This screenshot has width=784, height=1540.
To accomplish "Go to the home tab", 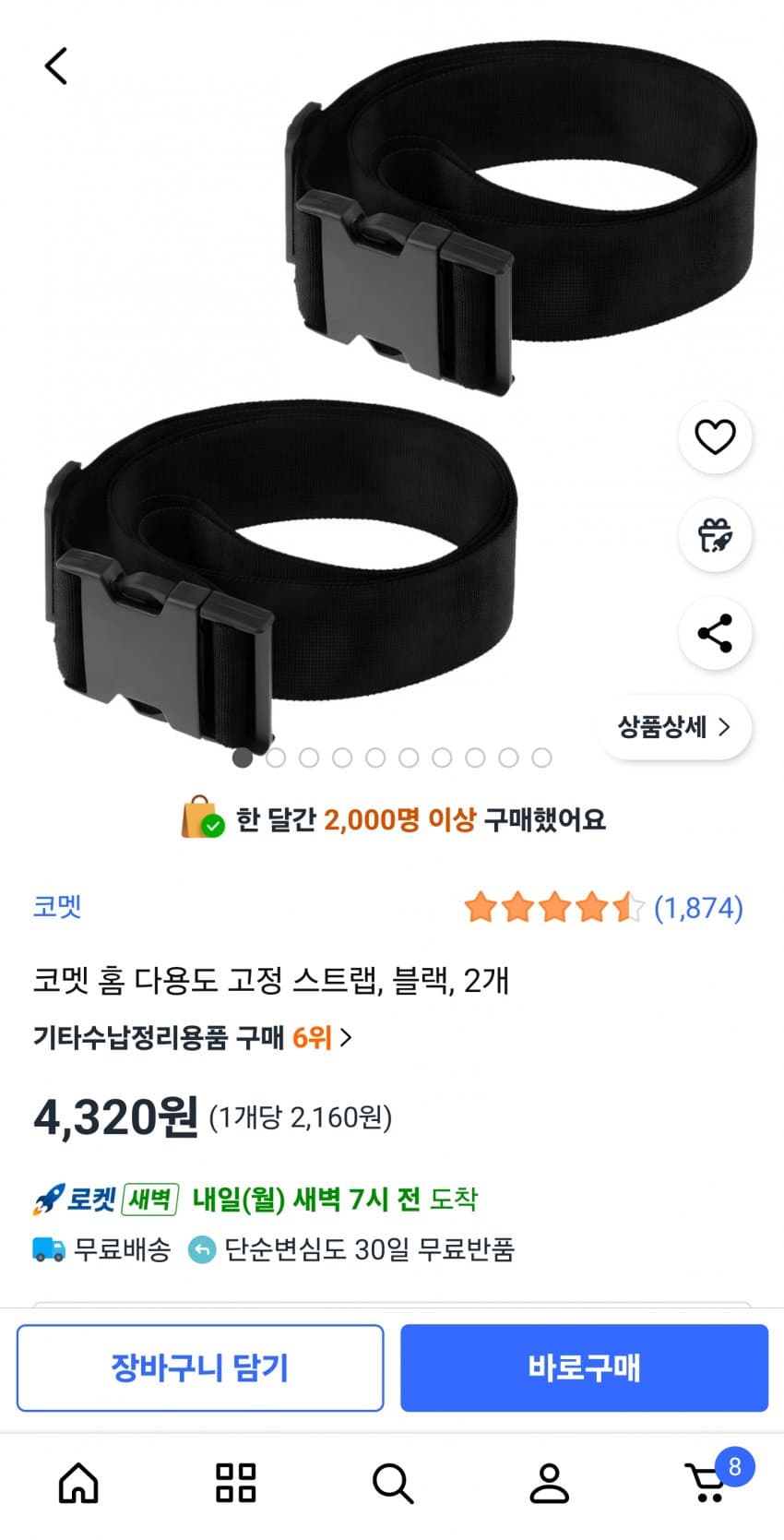I will tap(78, 1484).
